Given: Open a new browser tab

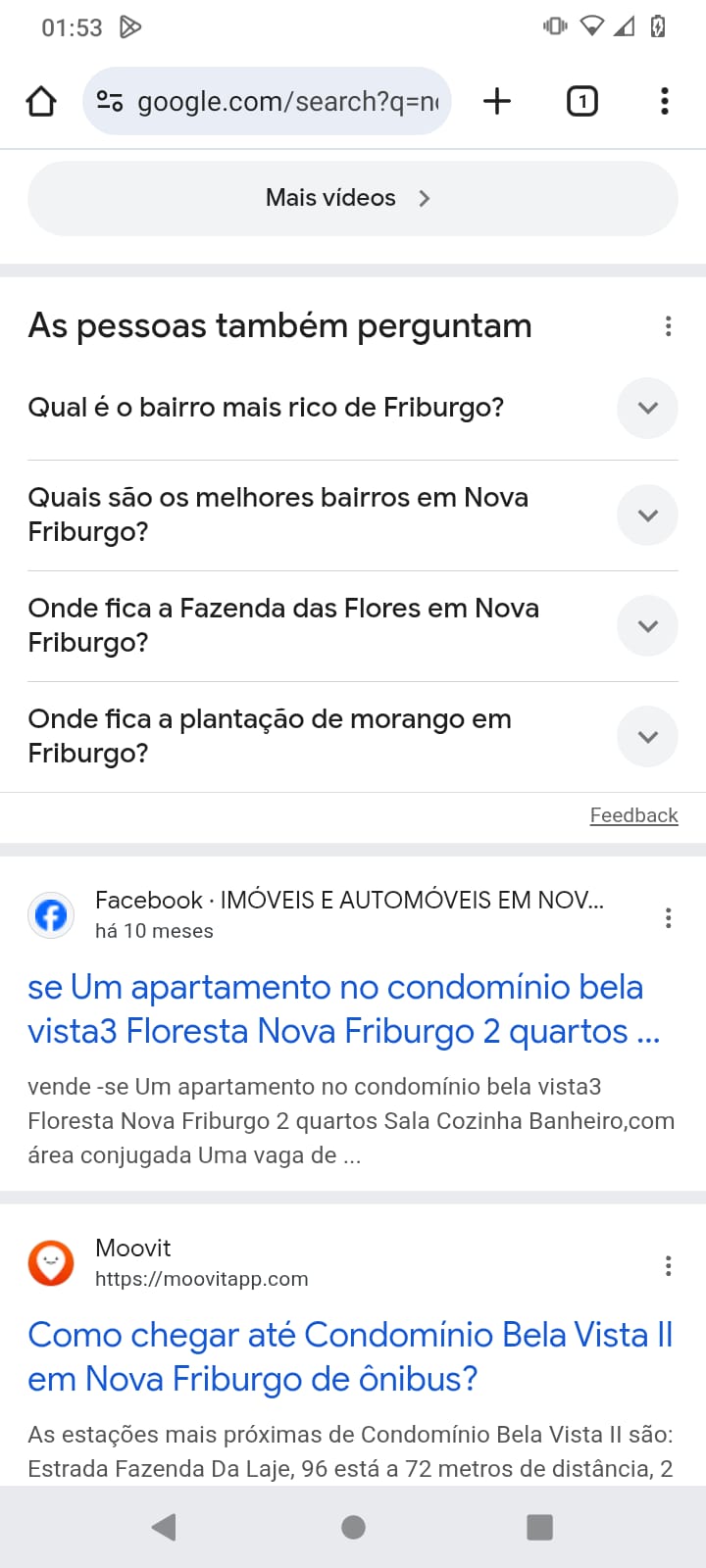Looking at the screenshot, I should pyautogui.click(x=497, y=101).
